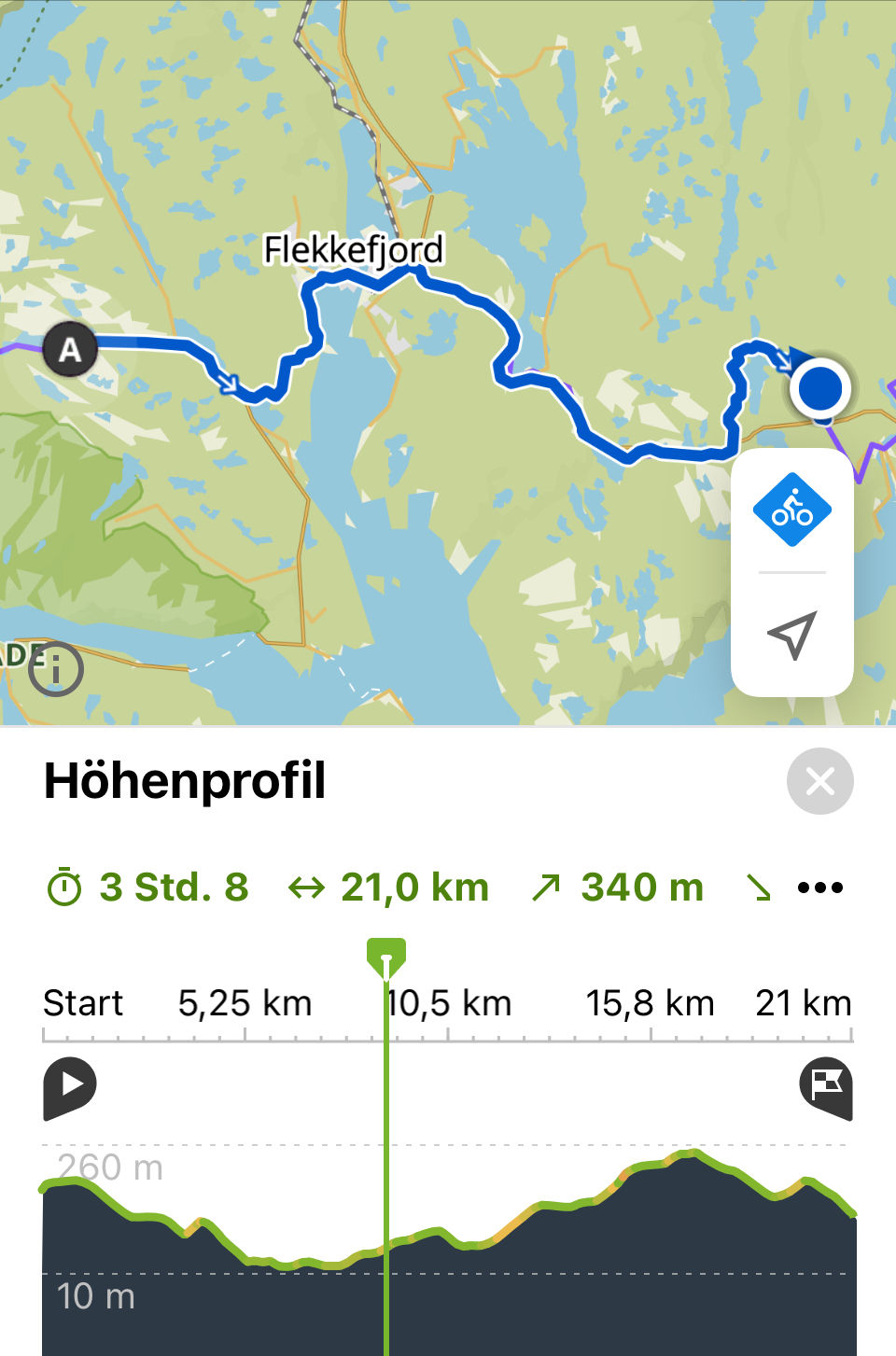Show more route stats via three dots
The height and width of the screenshot is (1356, 896).
(x=820, y=888)
